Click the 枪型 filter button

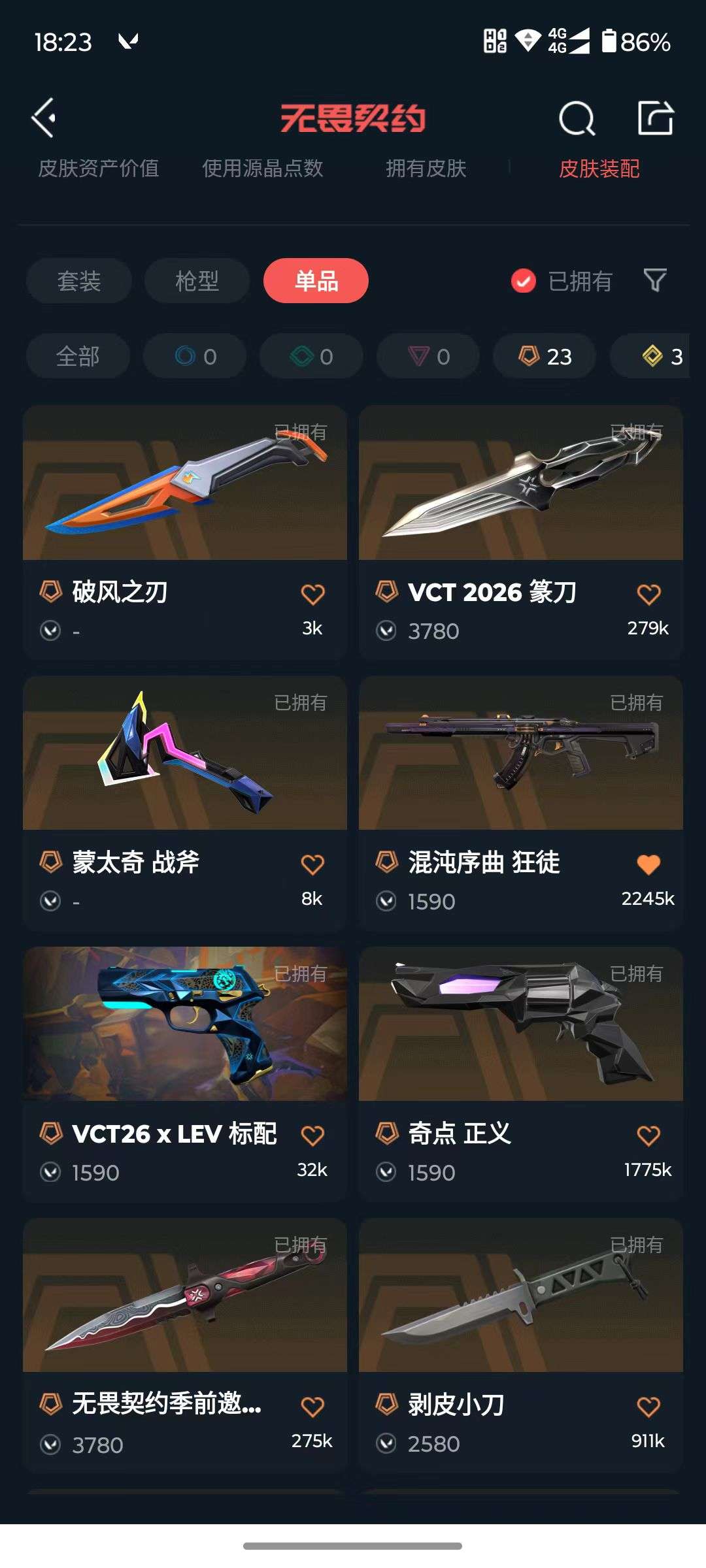click(195, 281)
